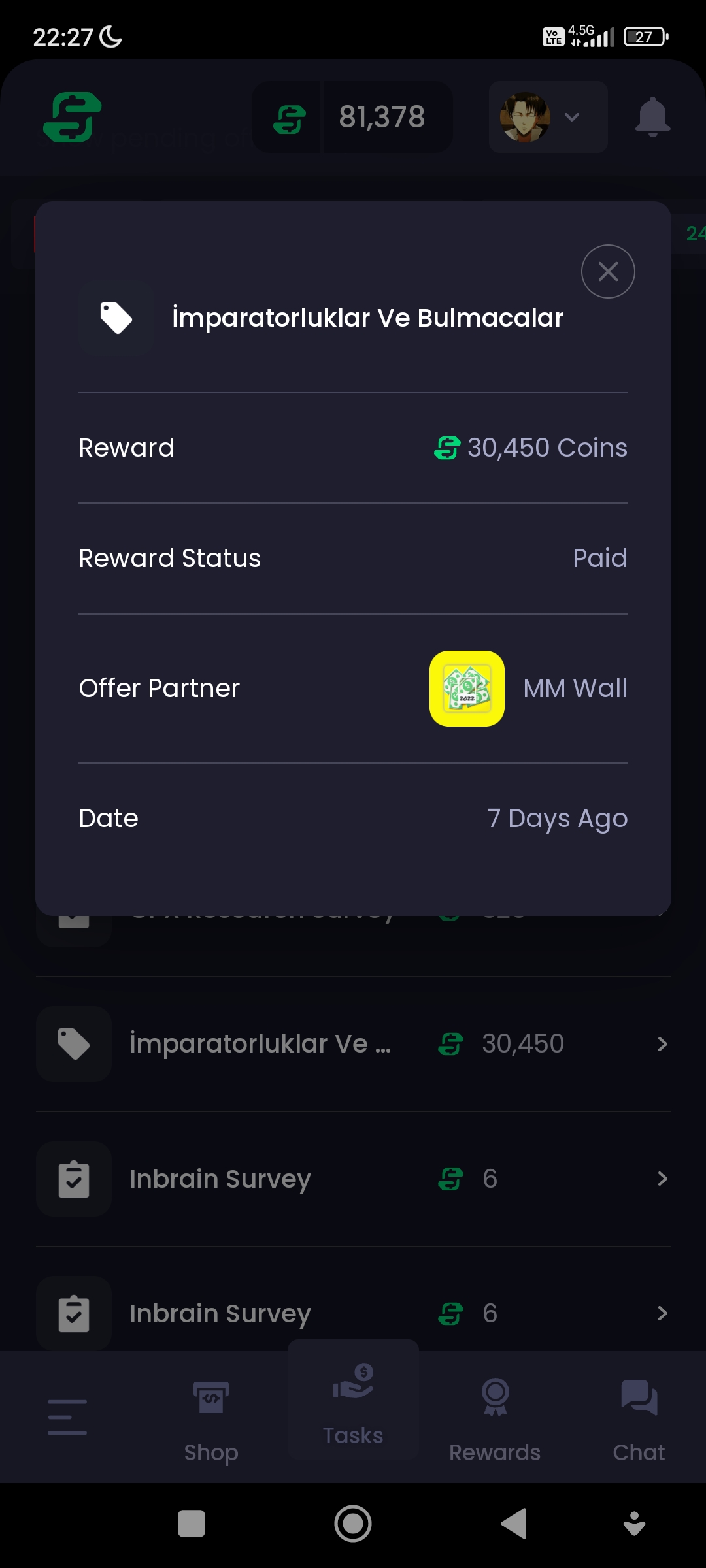
Task: Open the drawer menu button
Action: point(67,1417)
